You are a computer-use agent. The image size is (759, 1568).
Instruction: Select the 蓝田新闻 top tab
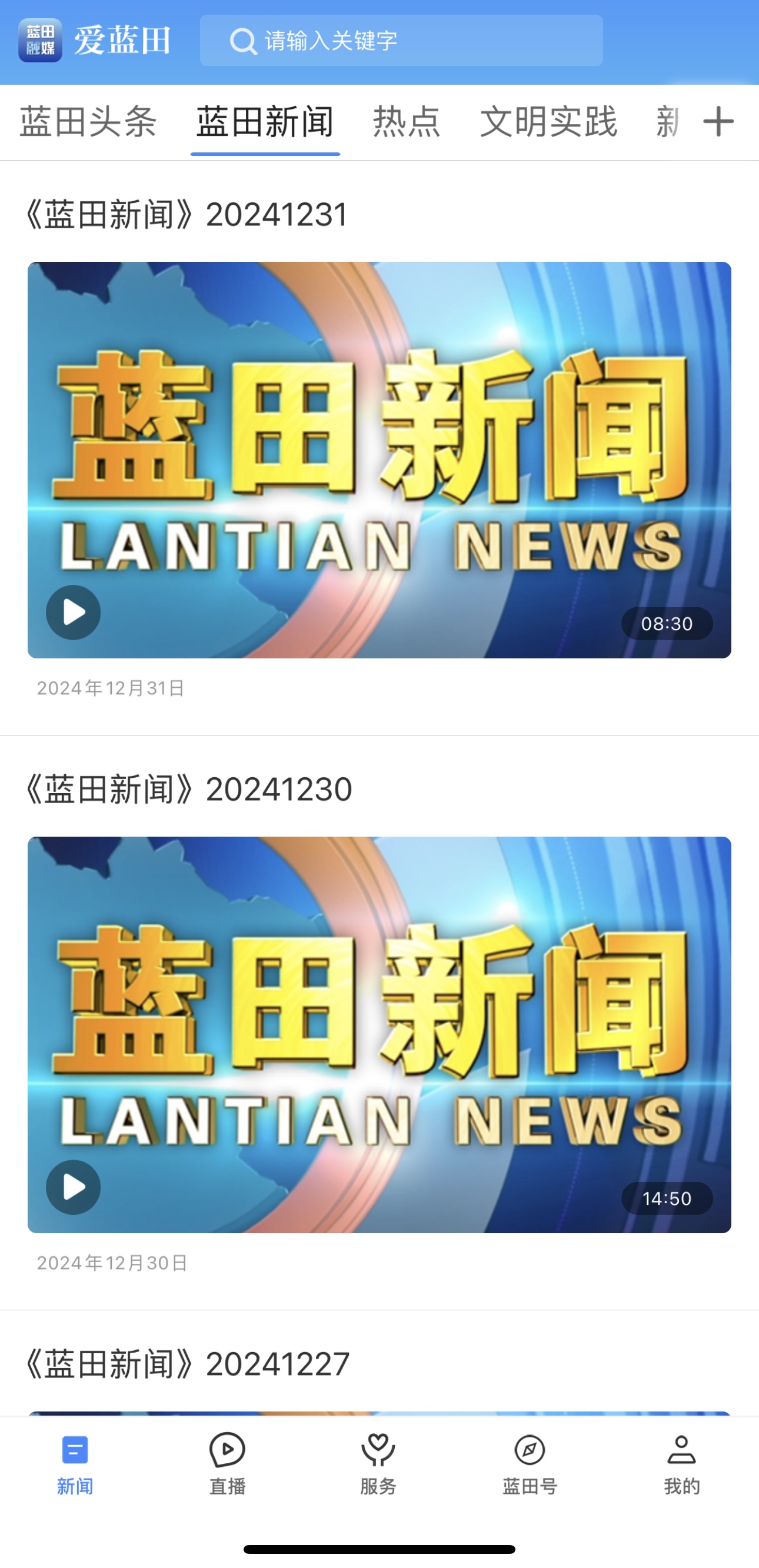tap(265, 122)
